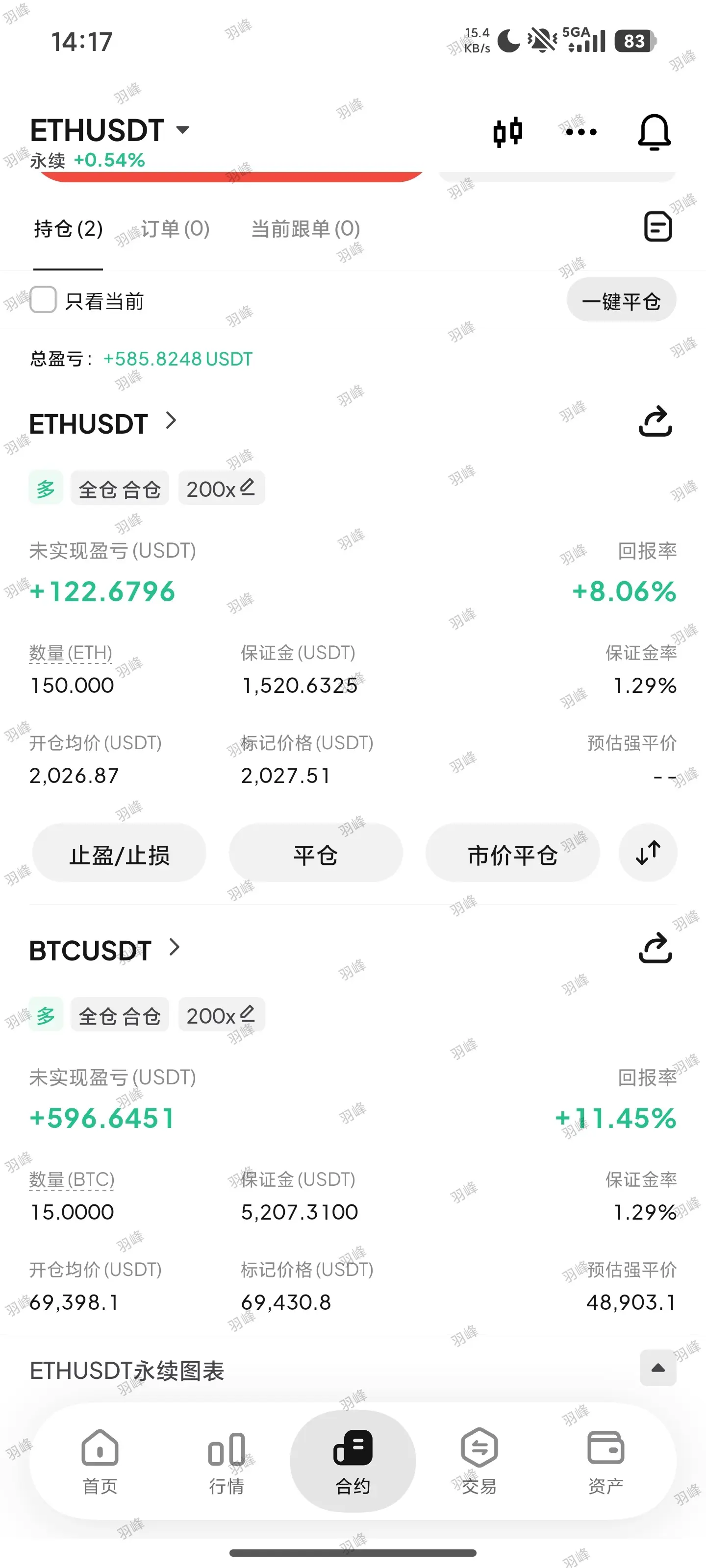Open the three-dot overflow menu
Viewport: 706px width, 1568px height.
tap(580, 131)
